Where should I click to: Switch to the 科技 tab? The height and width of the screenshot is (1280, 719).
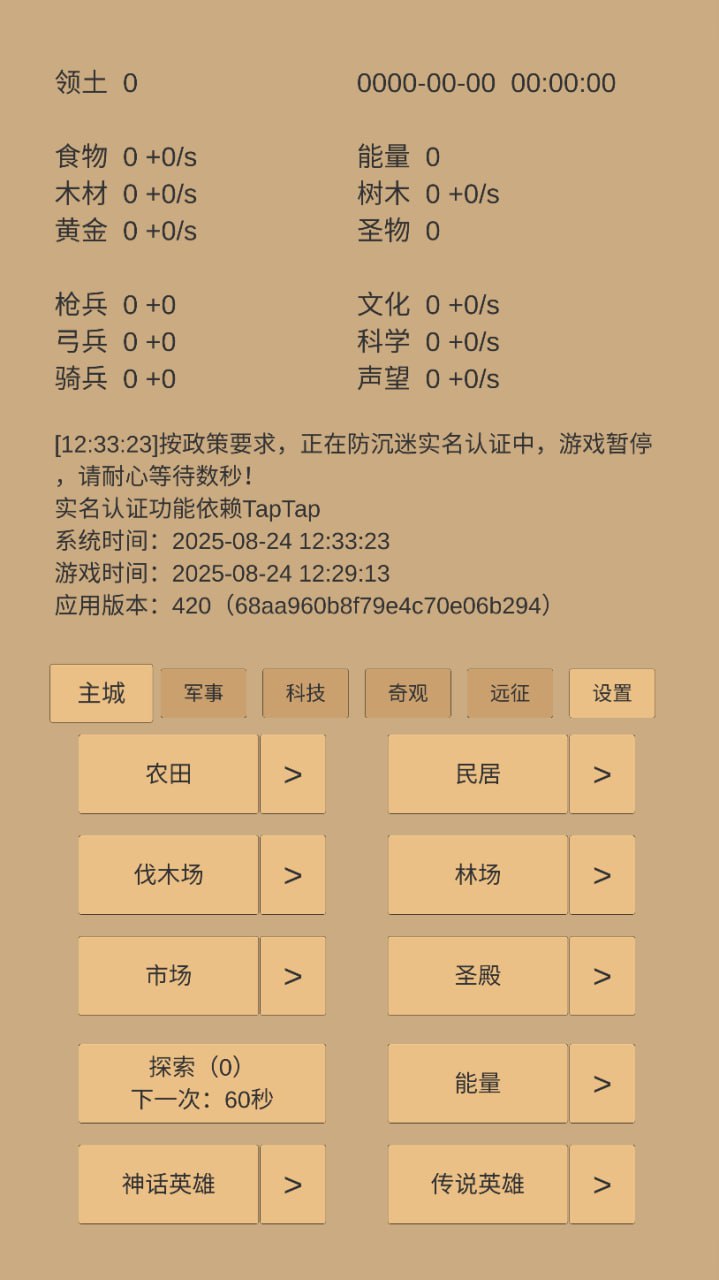[306, 693]
